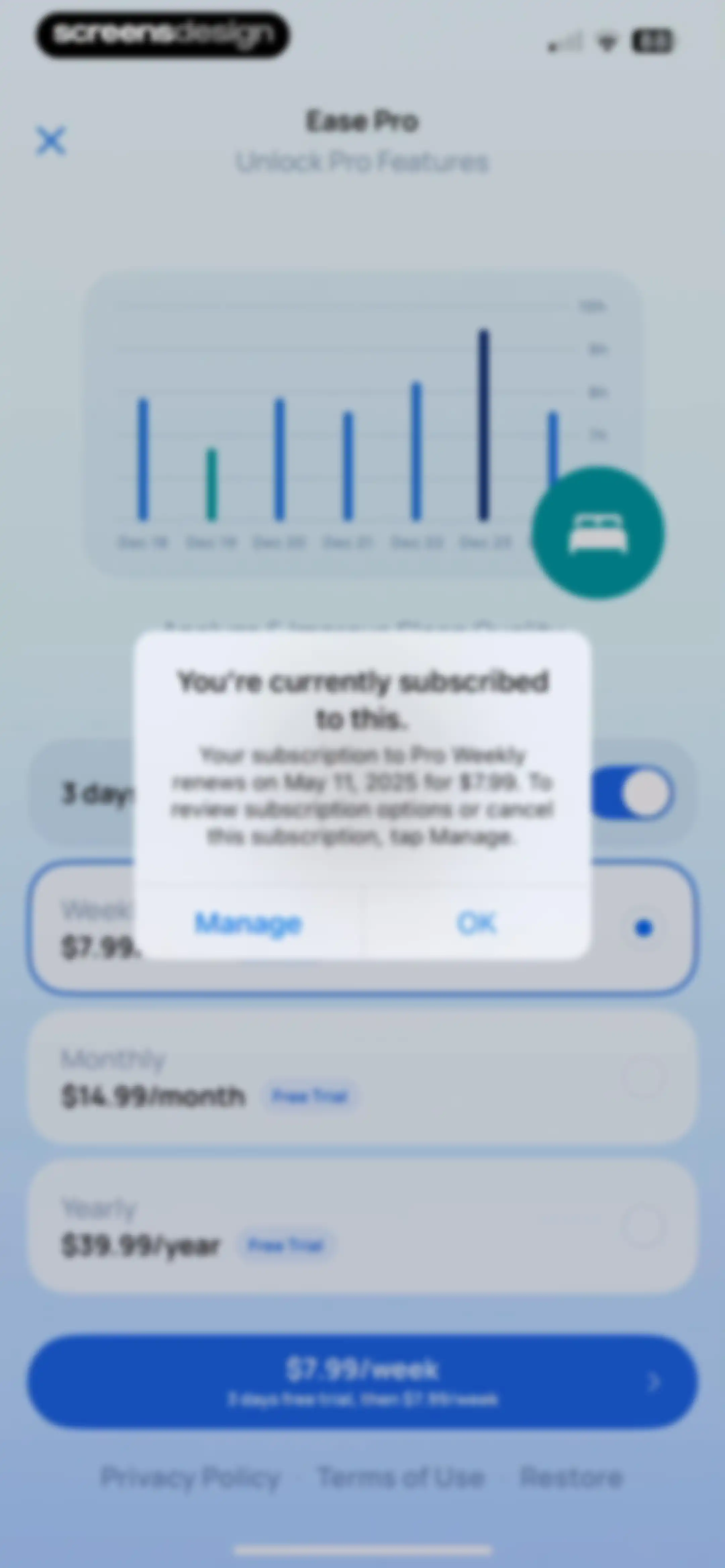
Task: Dismiss the dialog with OK
Action: pos(477,923)
